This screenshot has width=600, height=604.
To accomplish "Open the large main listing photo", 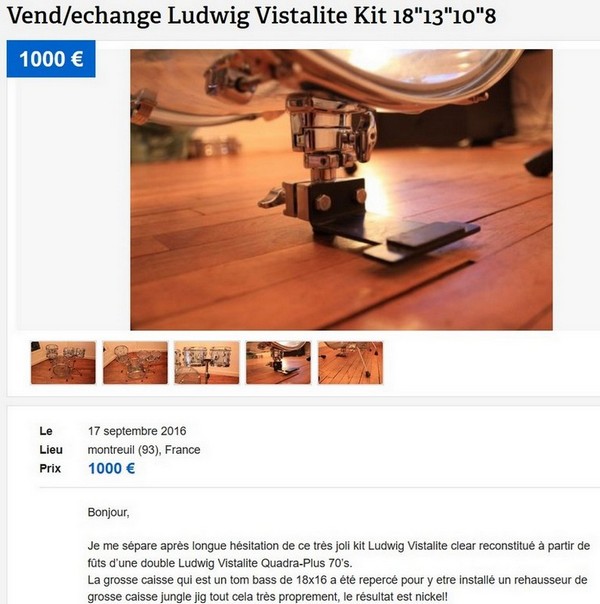I will (x=341, y=190).
